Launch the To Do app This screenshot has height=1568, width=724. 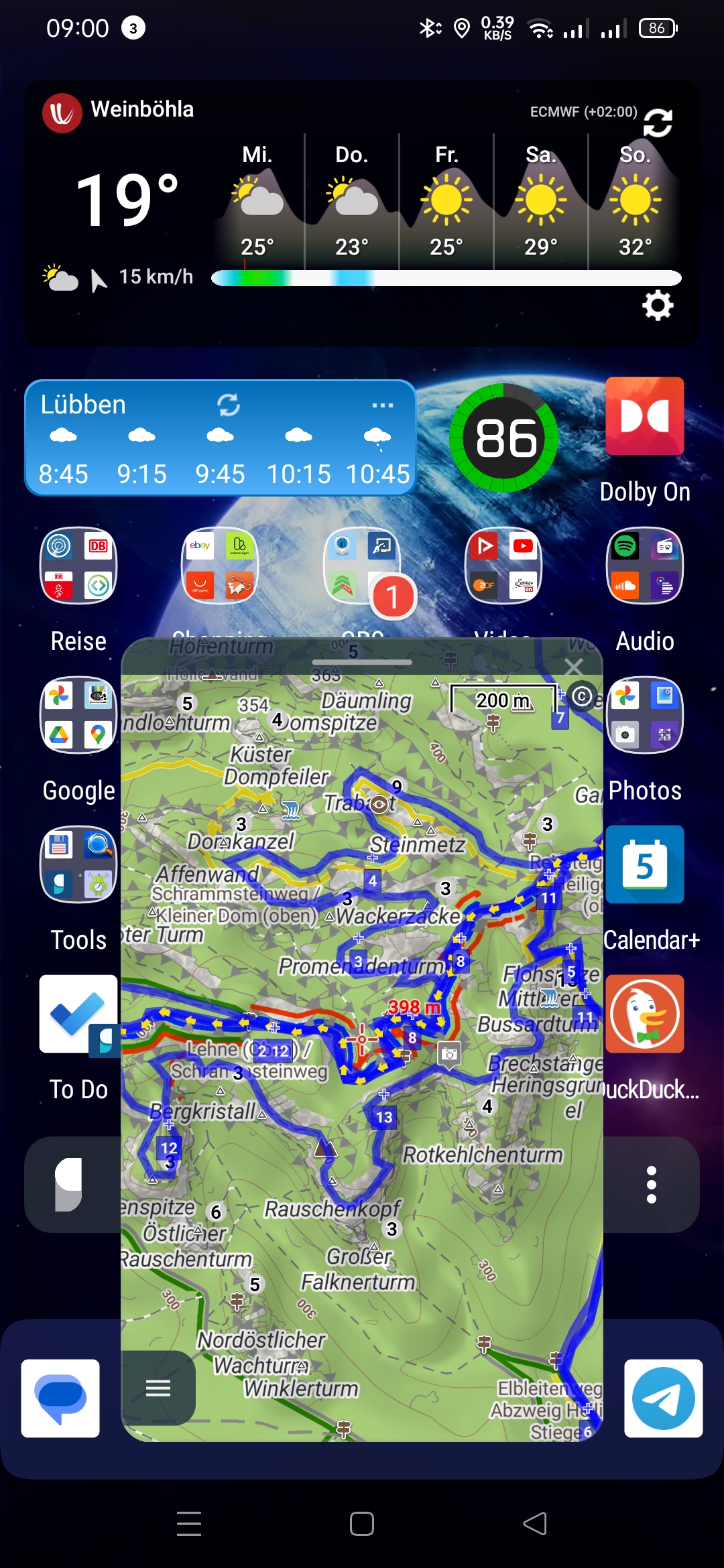click(x=78, y=1014)
